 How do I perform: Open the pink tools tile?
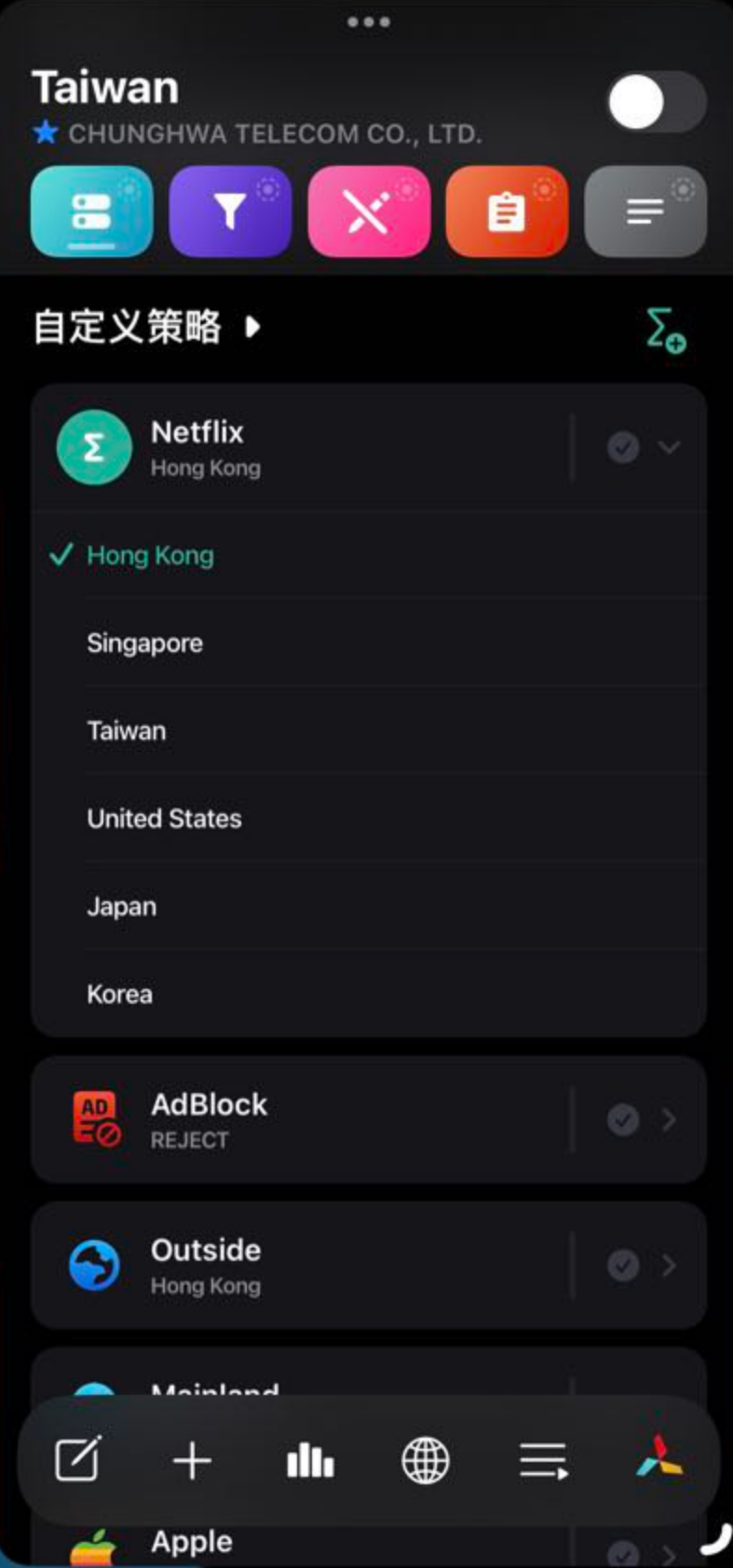pyautogui.click(x=369, y=211)
